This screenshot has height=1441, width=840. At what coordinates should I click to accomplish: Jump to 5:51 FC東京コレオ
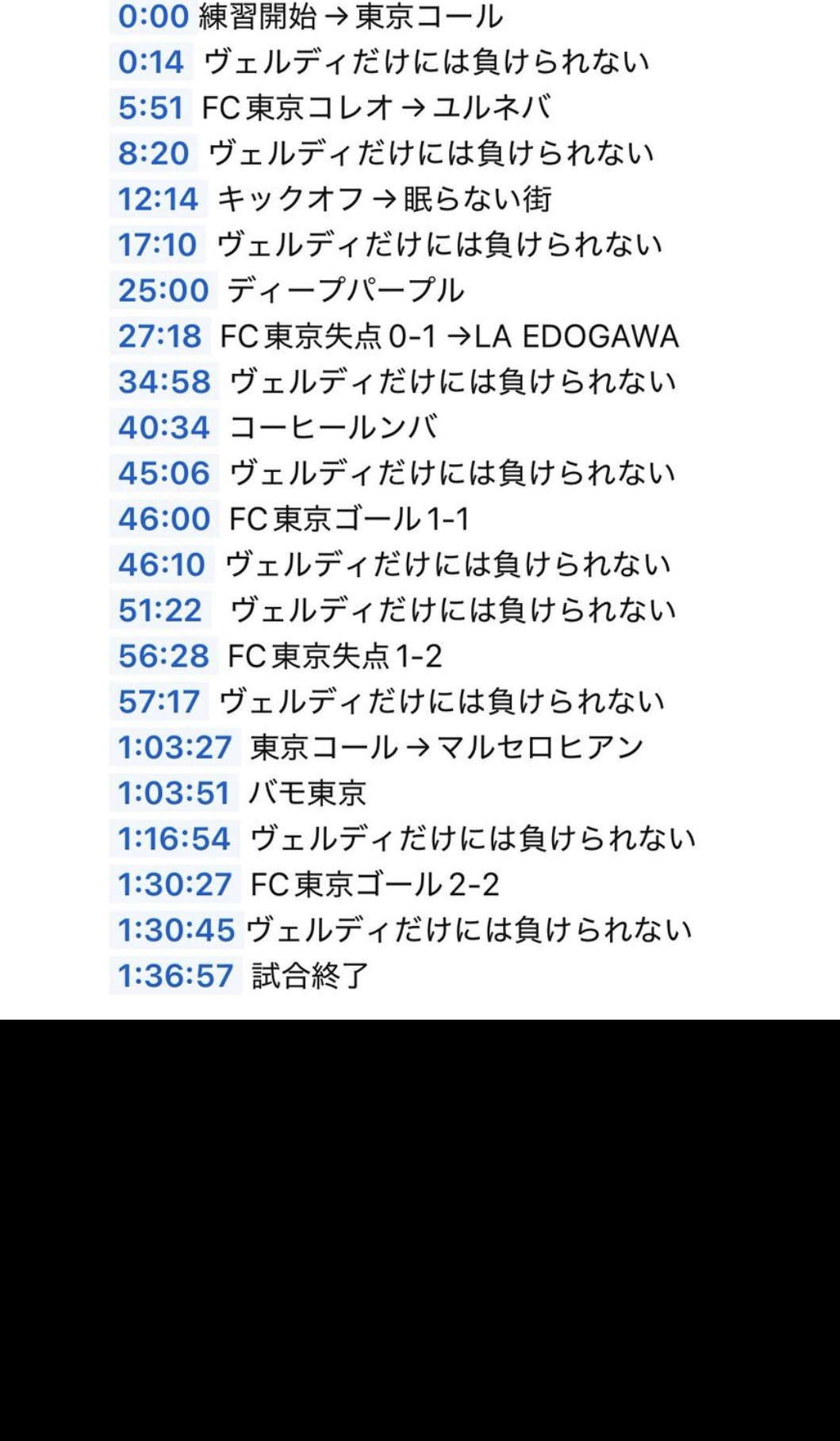pyautogui.click(x=151, y=107)
